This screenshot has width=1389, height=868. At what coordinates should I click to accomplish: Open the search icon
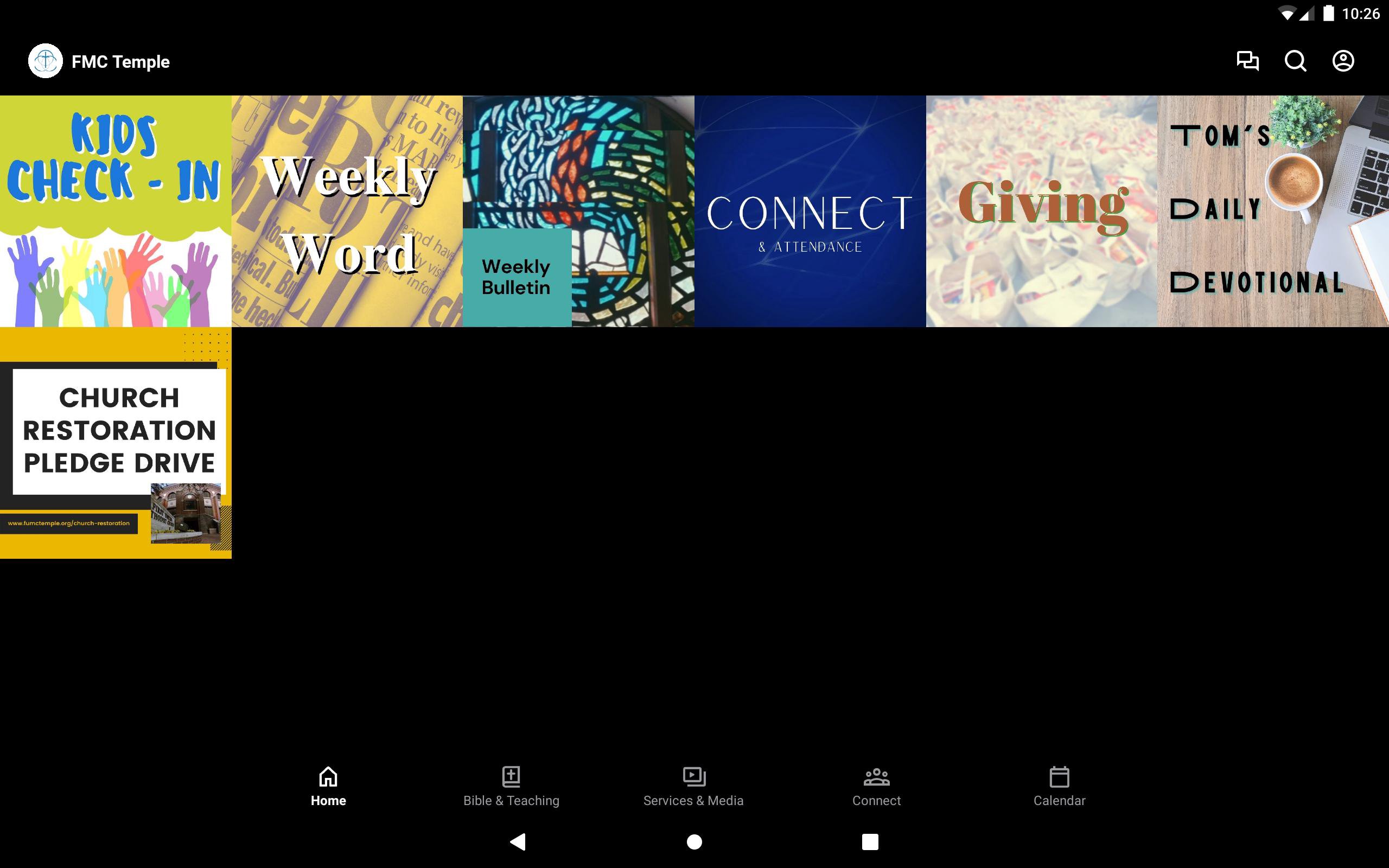(x=1295, y=61)
